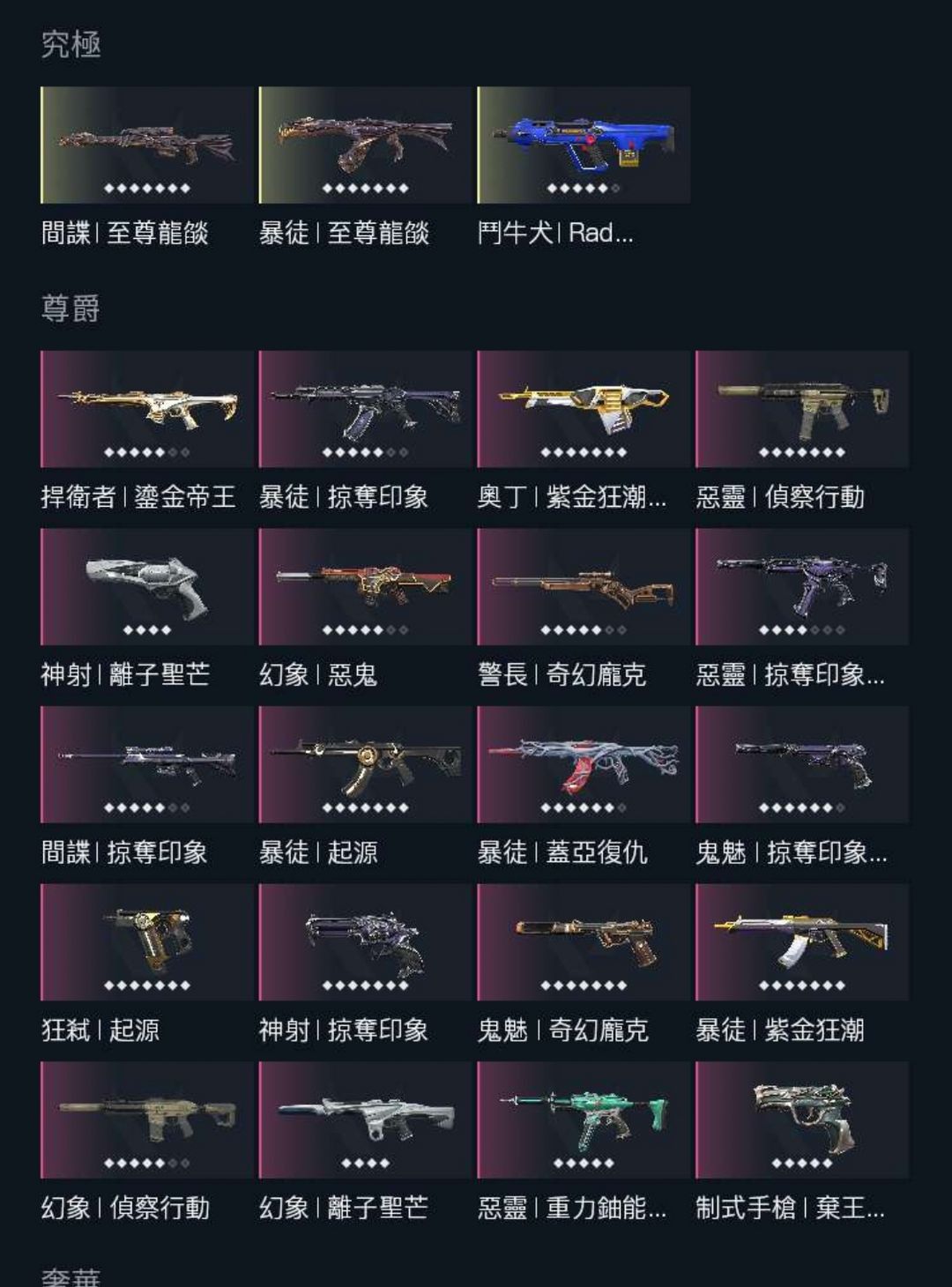The image size is (952, 1287).
Task: View the 間諜 | 掠奪印象 skin card
Action: [x=146, y=764]
